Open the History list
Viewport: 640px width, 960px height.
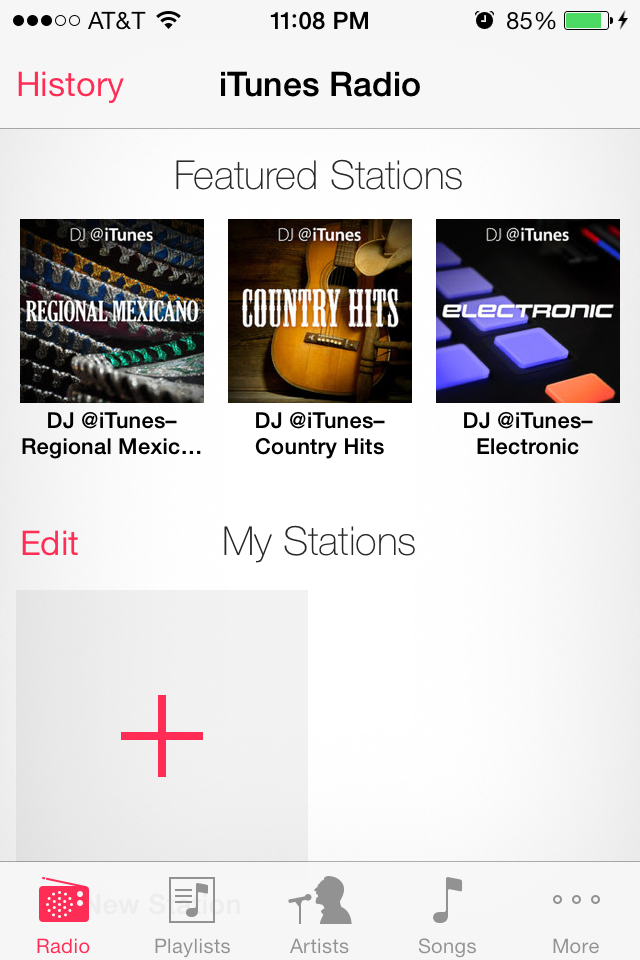coord(70,85)
